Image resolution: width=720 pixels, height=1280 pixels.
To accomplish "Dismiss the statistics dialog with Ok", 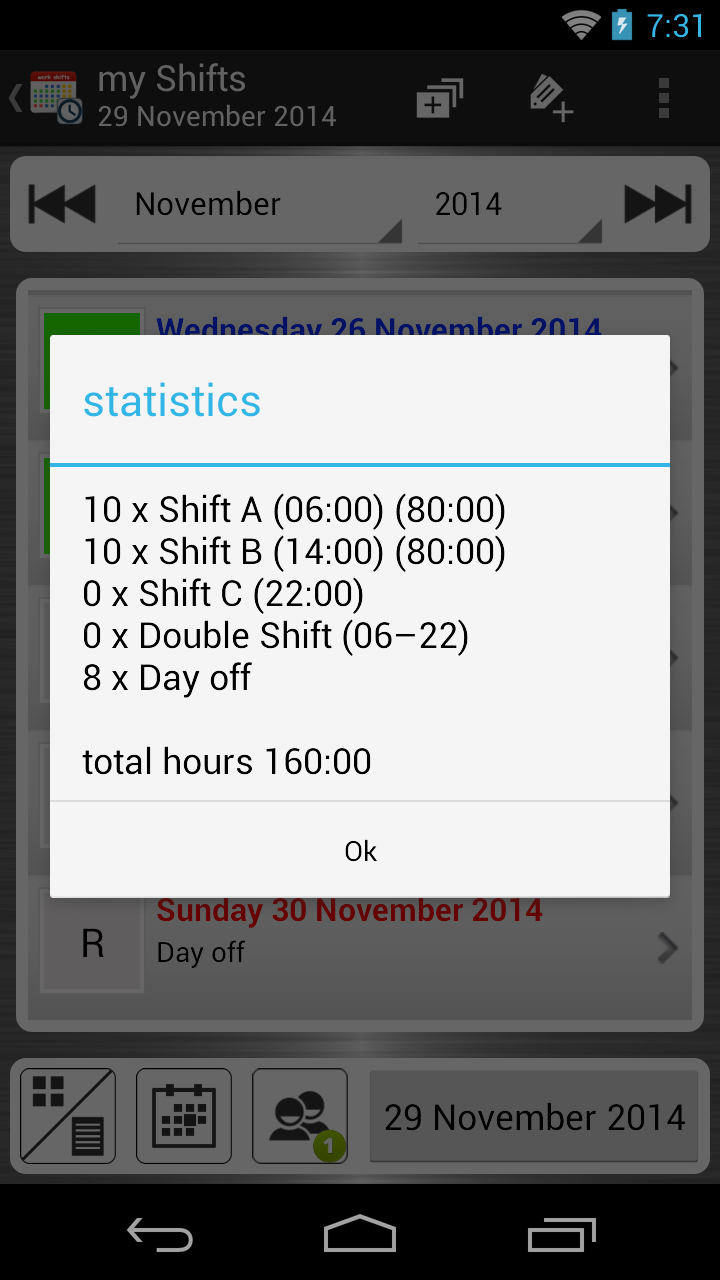I will [360, 850].
